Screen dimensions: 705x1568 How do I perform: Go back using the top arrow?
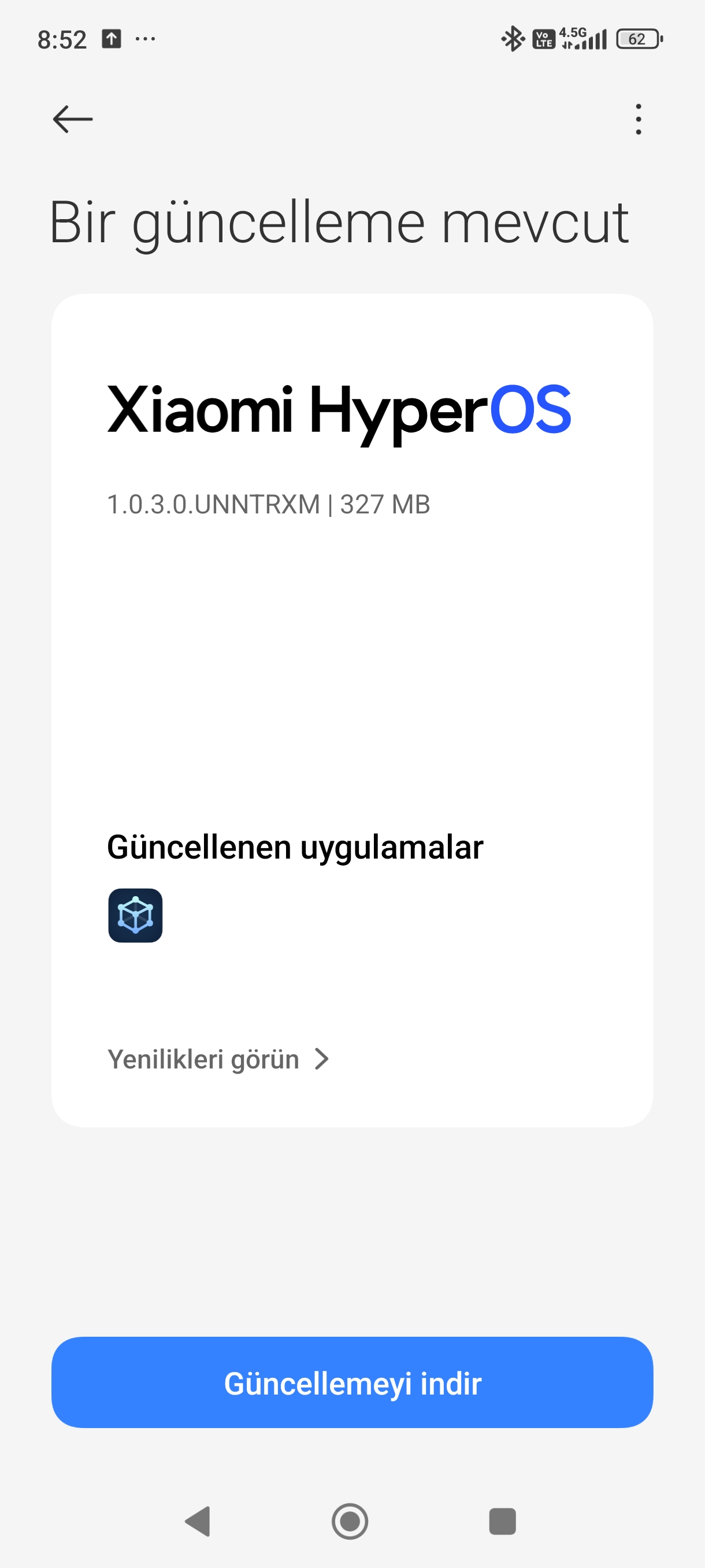[72, 119]
